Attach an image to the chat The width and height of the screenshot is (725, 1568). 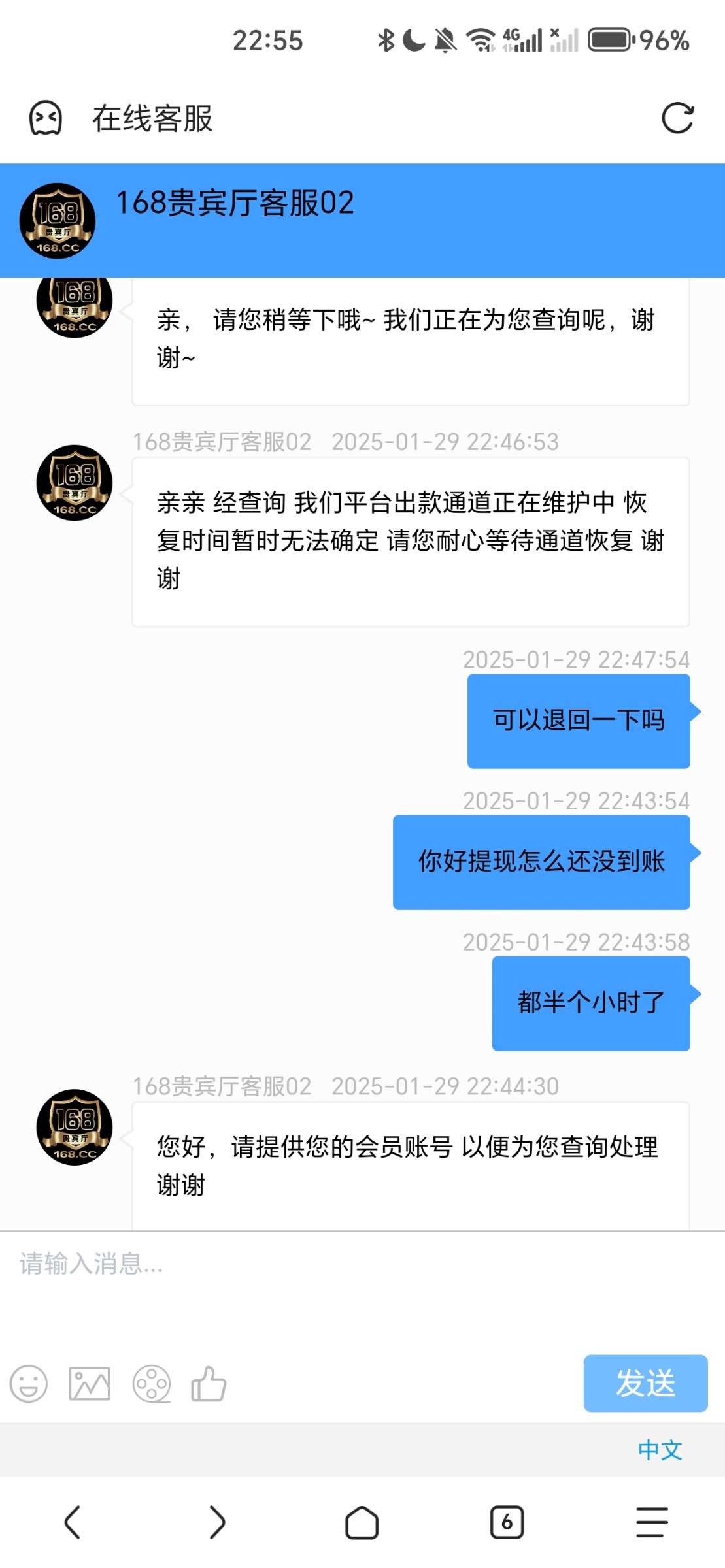pyautogui.click(x=90, y=1384)
